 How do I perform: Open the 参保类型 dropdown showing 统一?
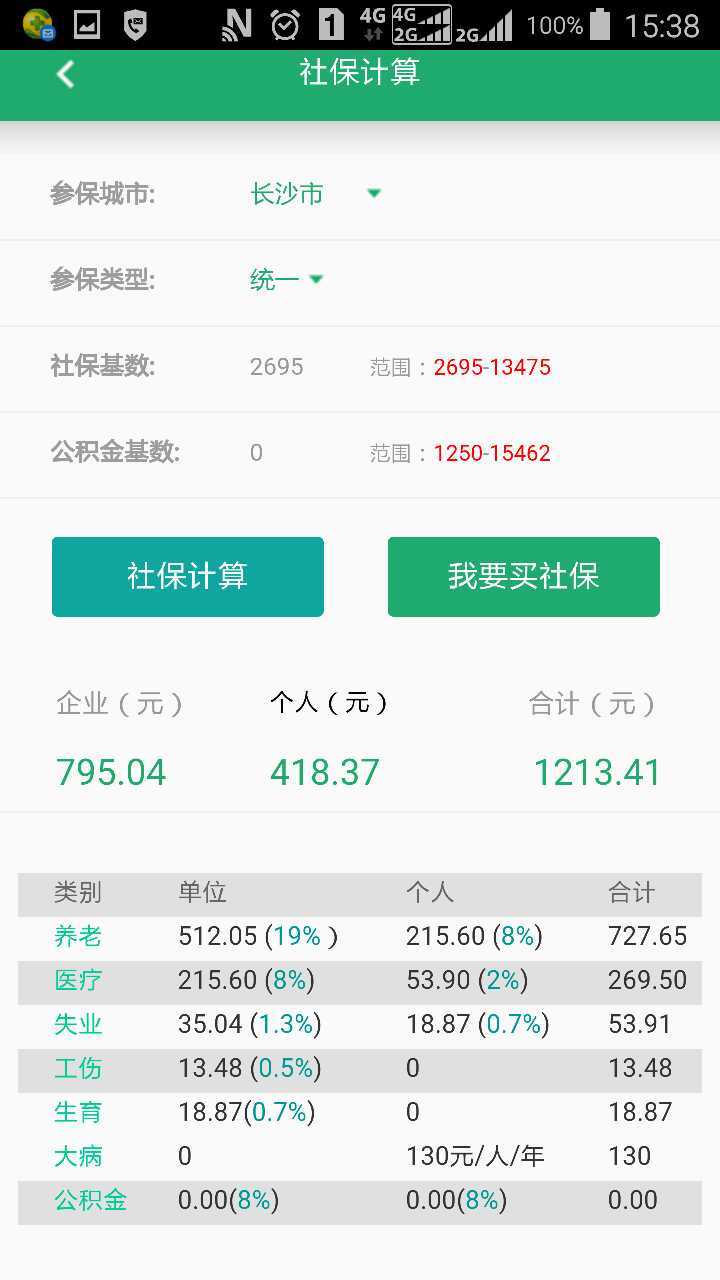286,279
